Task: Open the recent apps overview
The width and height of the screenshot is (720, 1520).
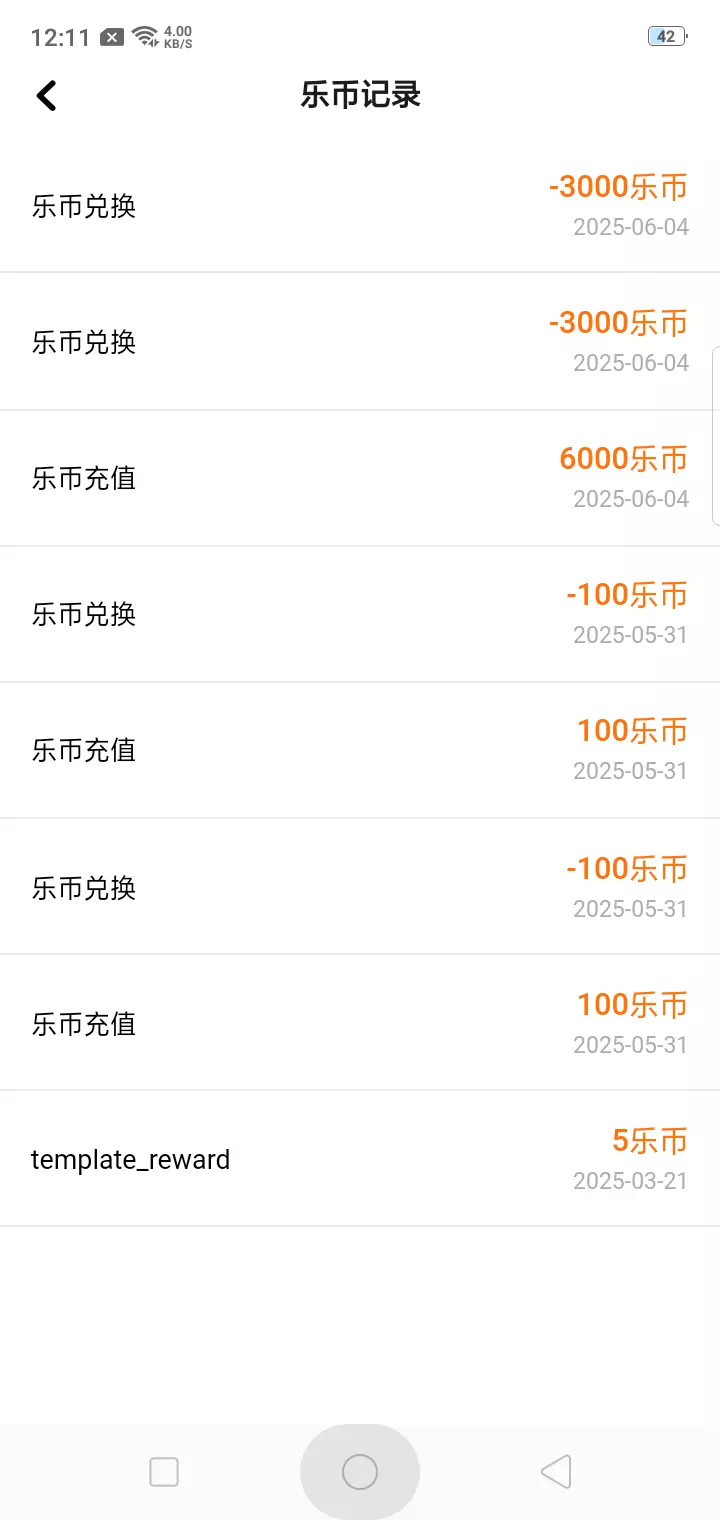Action: [x=164, y=1472]
